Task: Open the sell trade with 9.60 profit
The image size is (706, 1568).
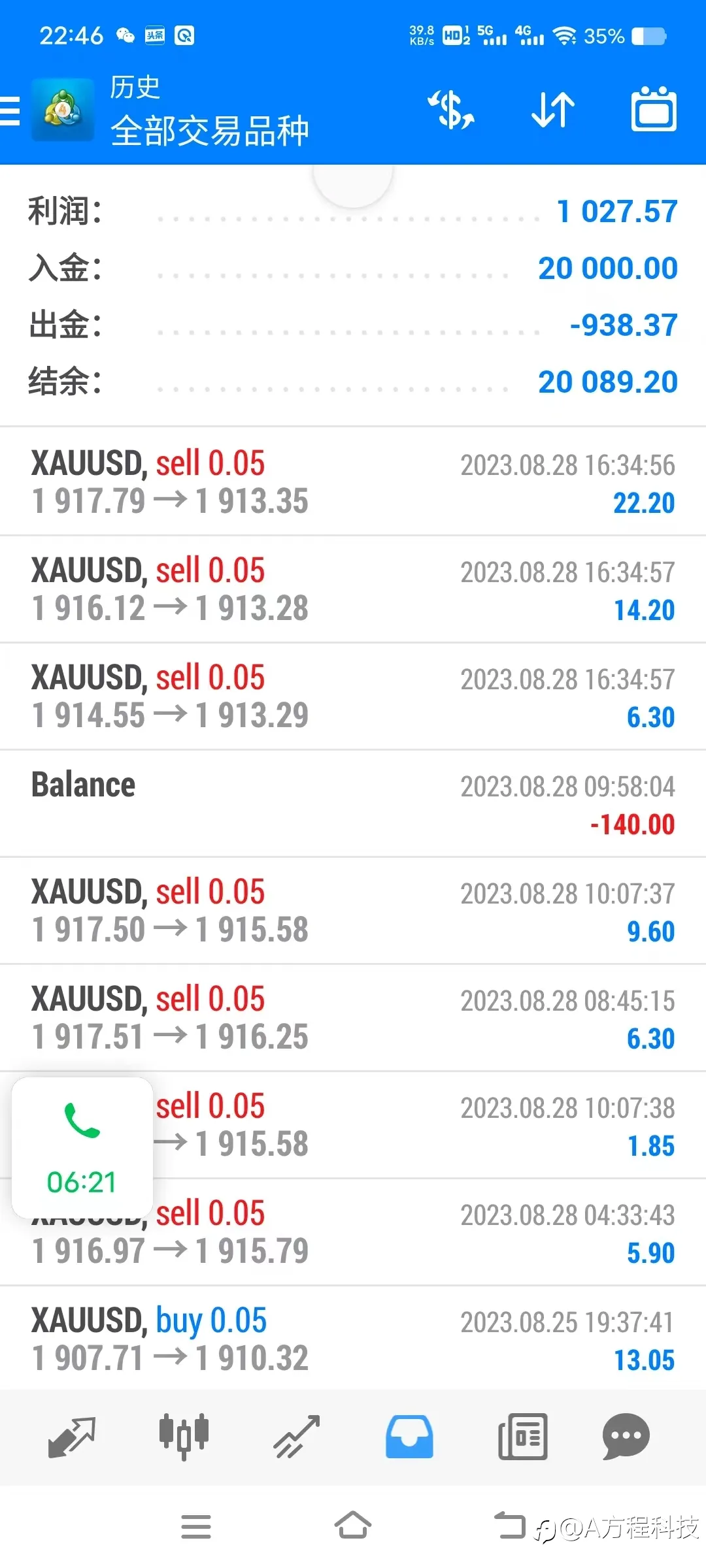Action: click(x=353, y=911)
